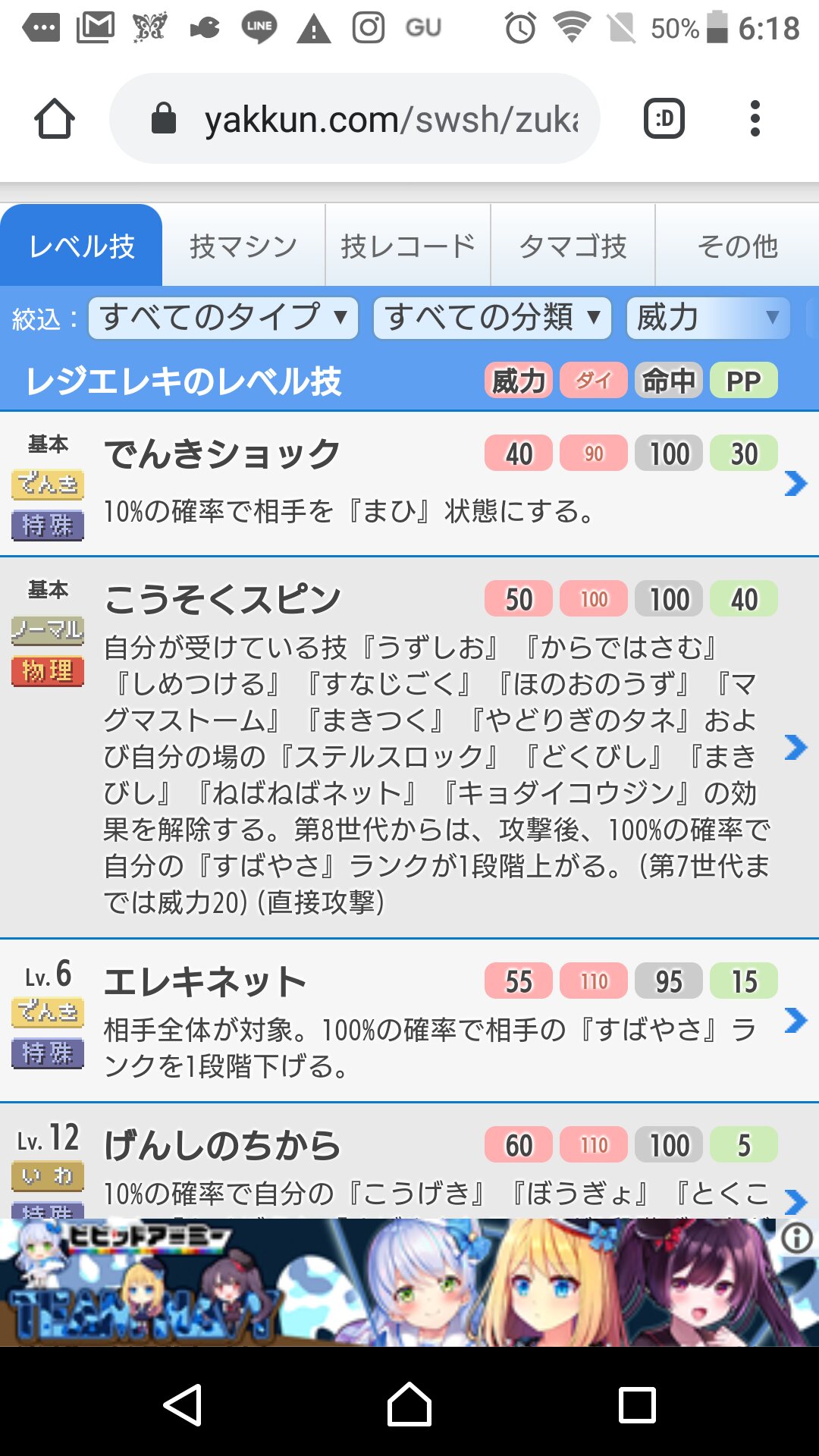Open the browser overflow menu
Screen dimensions: 819x1456
click(755, 119)
